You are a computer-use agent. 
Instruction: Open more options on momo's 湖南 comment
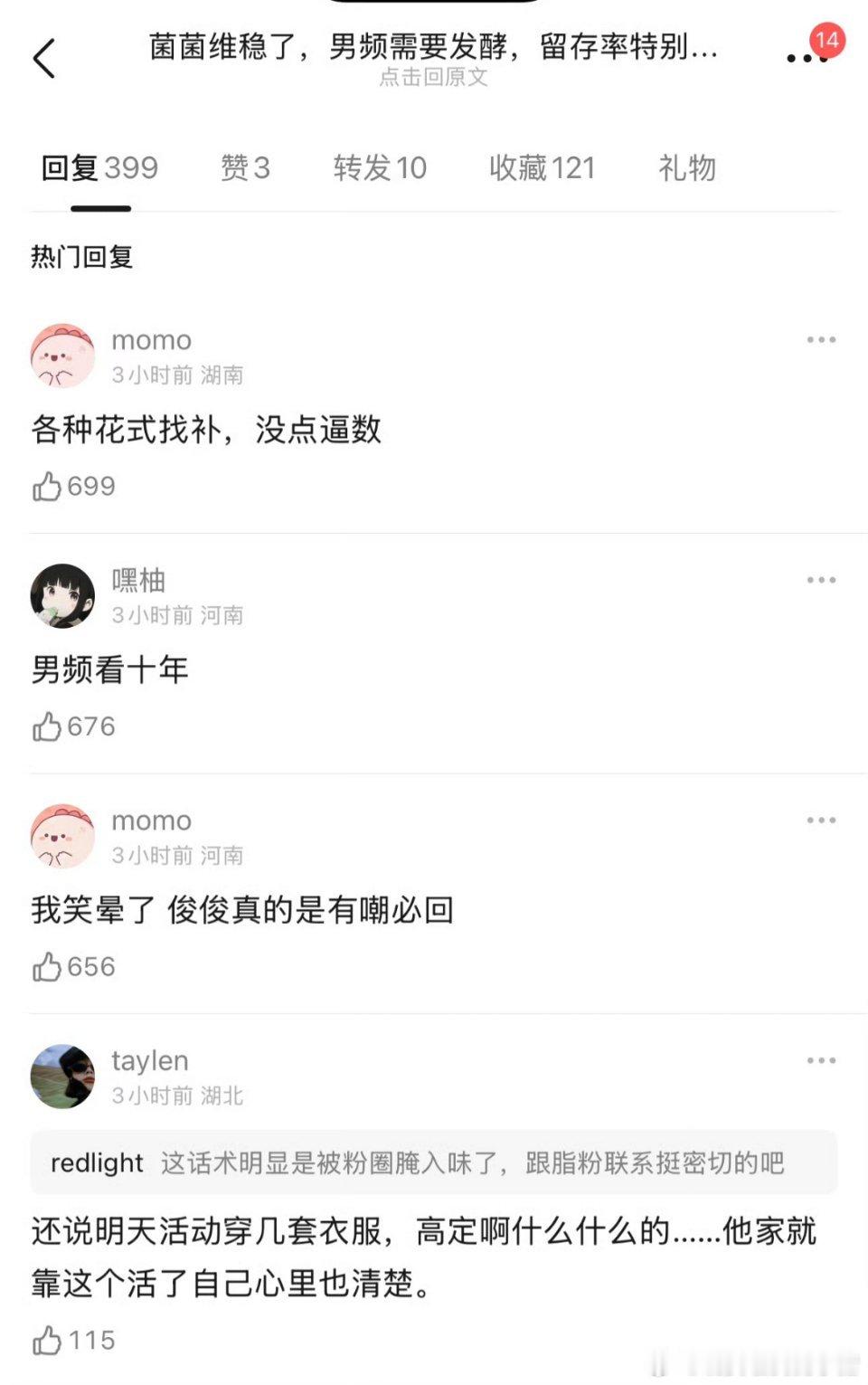(x=821, y=340)
